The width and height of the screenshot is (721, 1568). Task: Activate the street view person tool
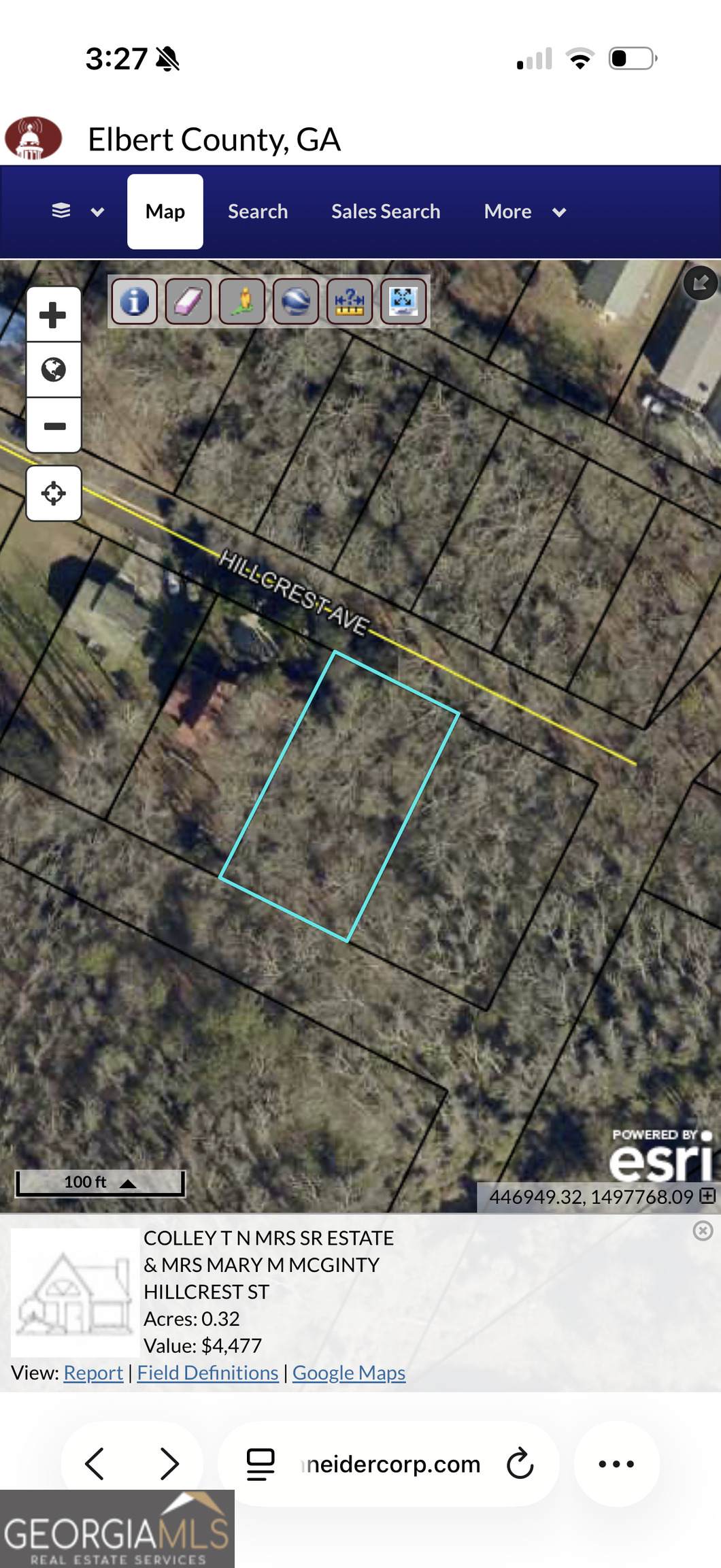242,301
